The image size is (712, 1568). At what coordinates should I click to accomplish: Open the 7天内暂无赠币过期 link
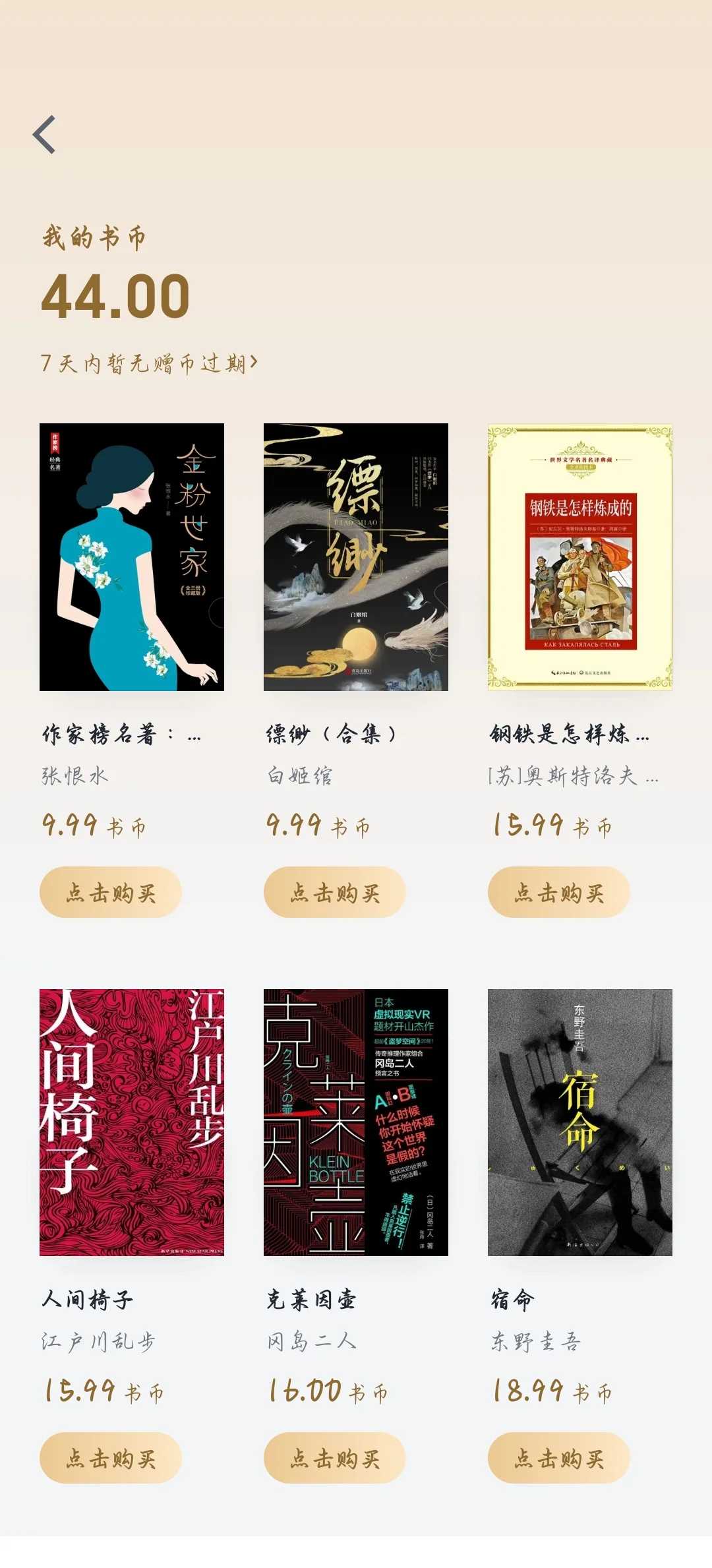pyautogui.click(x=149, y=363)
